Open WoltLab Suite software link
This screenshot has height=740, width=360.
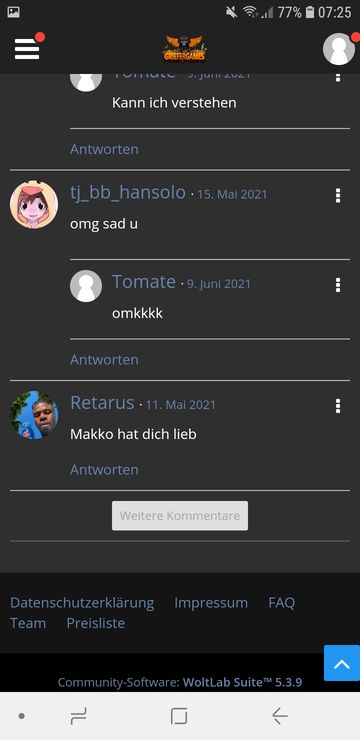point(243,682)
